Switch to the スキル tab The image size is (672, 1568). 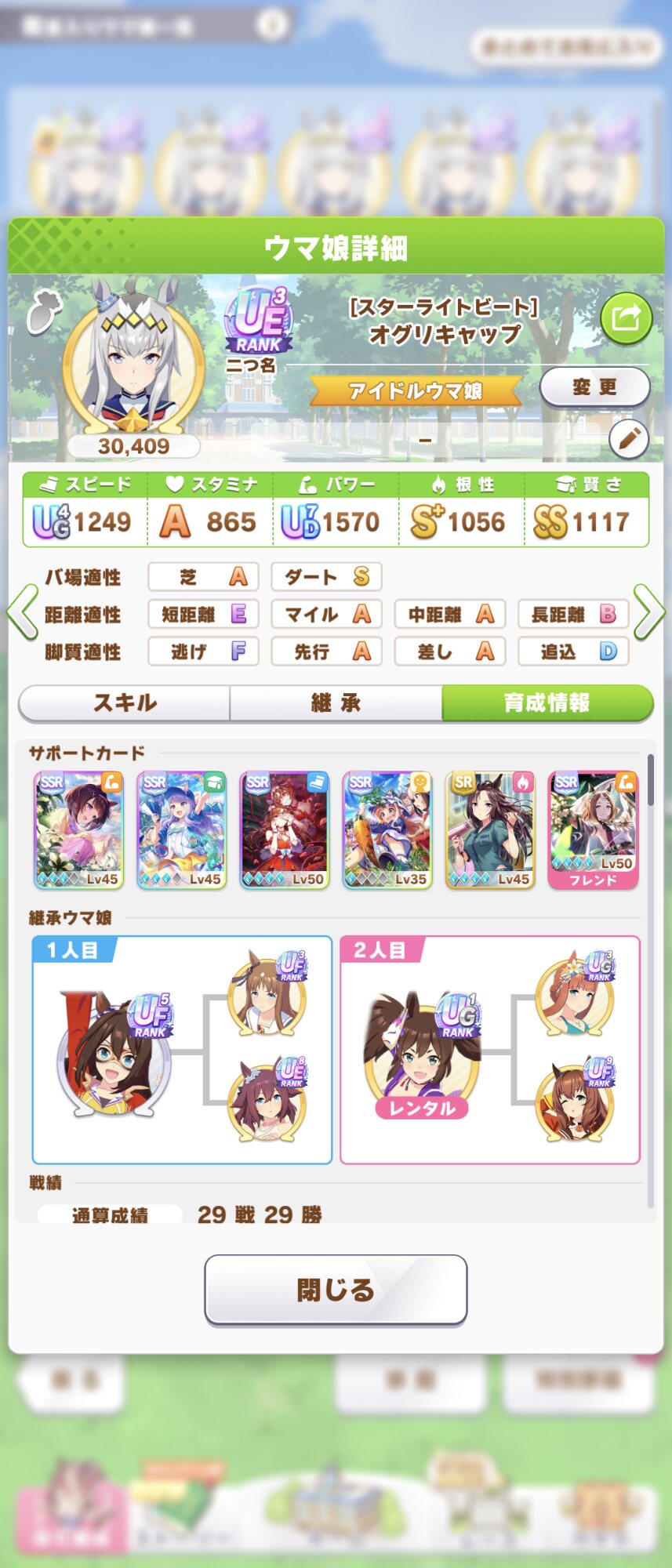pos(125,702)
